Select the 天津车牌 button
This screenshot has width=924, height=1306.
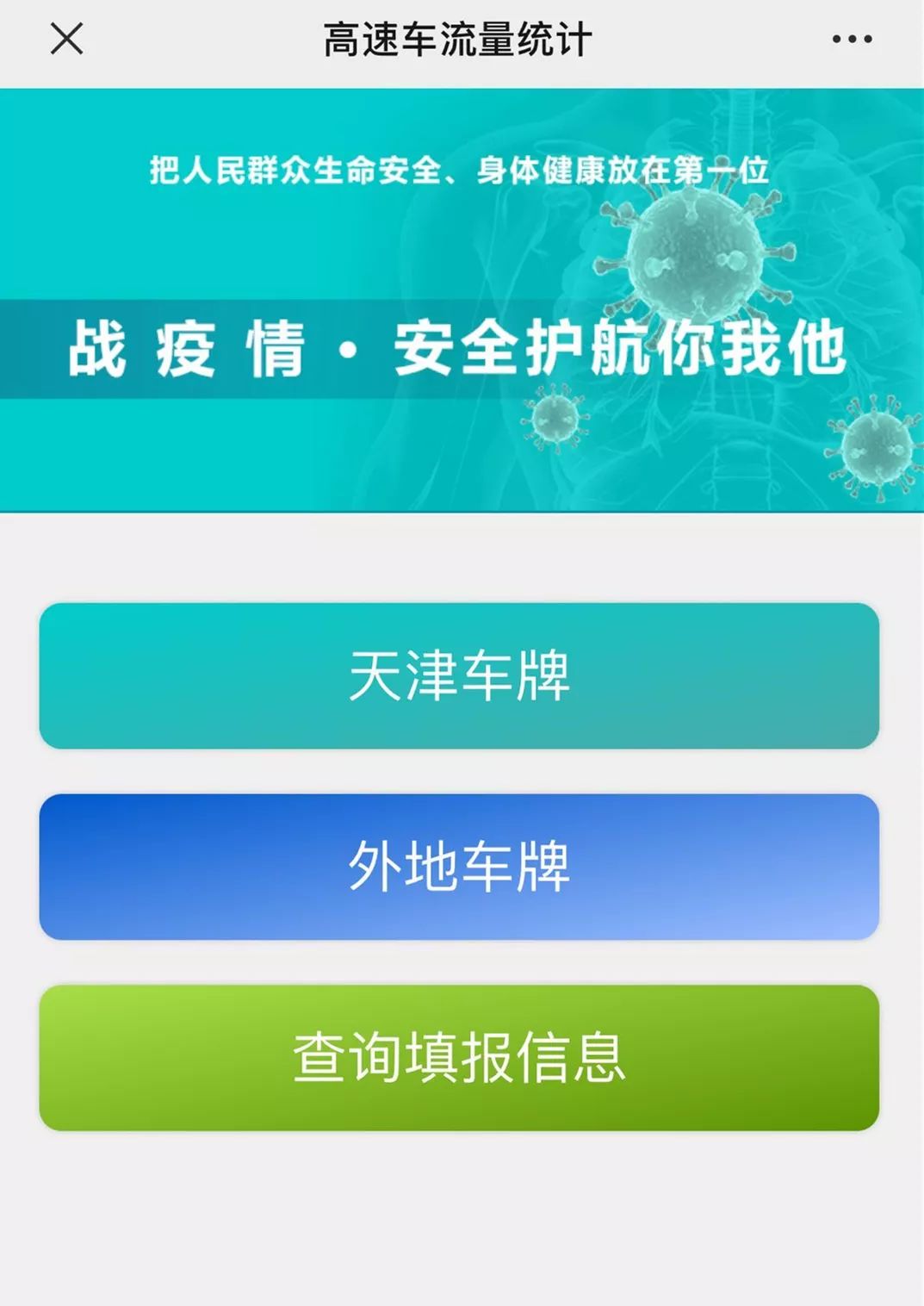click(x=459, y=675)
